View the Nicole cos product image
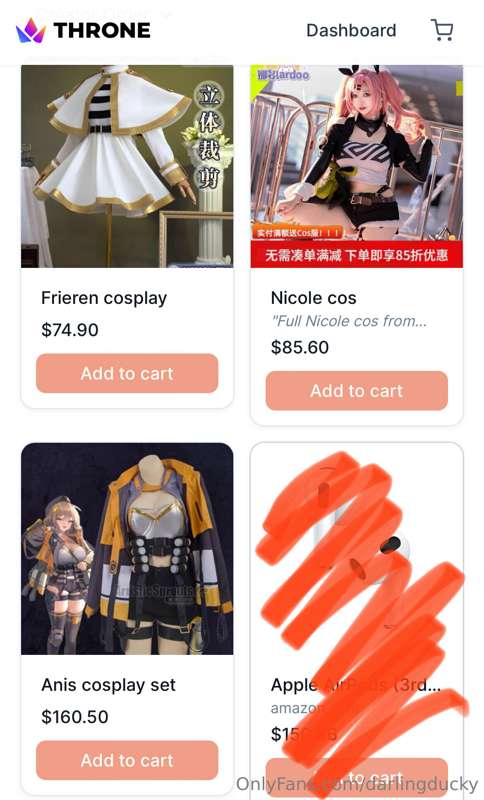484x800 pixels. (356, 166)
